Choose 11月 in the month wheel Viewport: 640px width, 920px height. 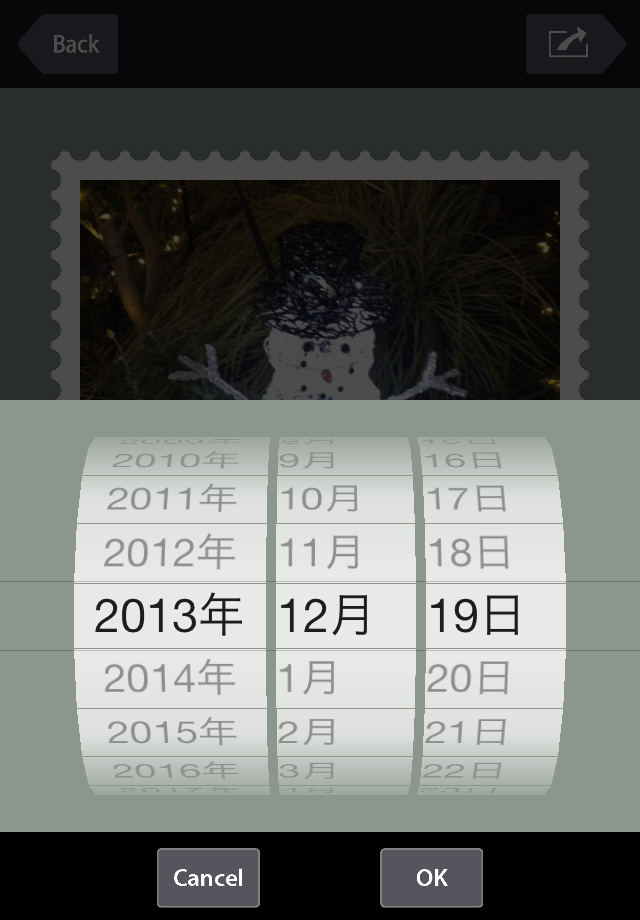[320, 552]
